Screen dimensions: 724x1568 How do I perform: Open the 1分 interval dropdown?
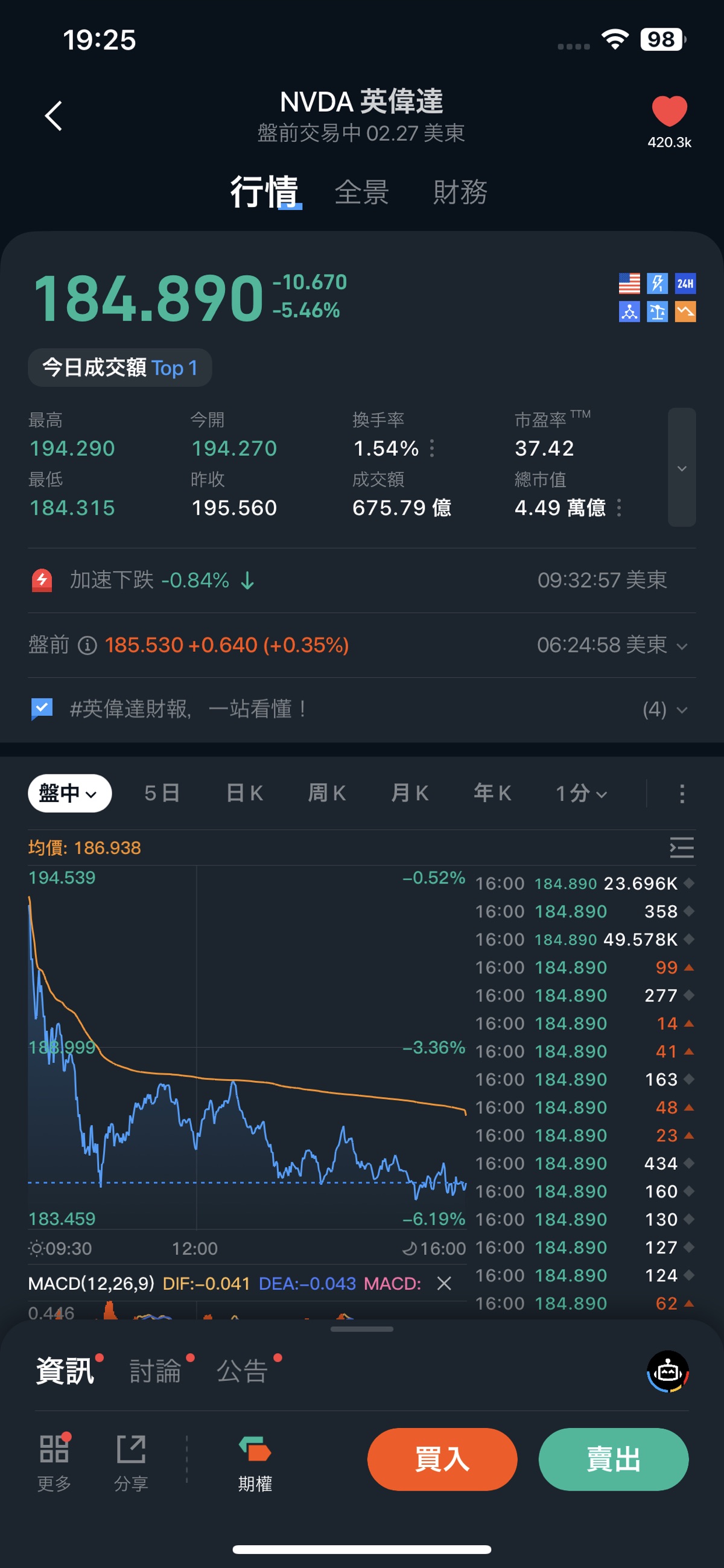click(581, 793)
